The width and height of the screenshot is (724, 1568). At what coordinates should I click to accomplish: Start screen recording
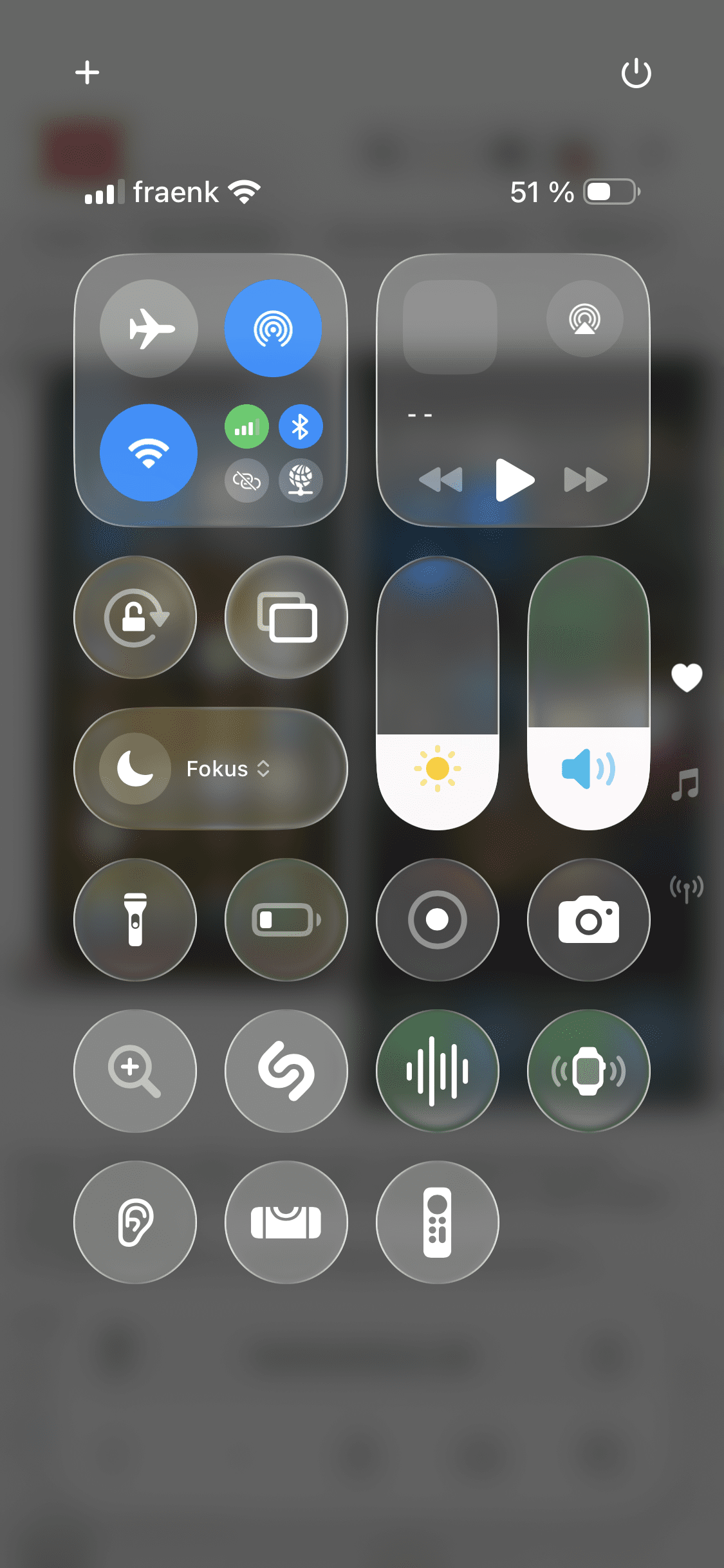click(x=438, y=920)
